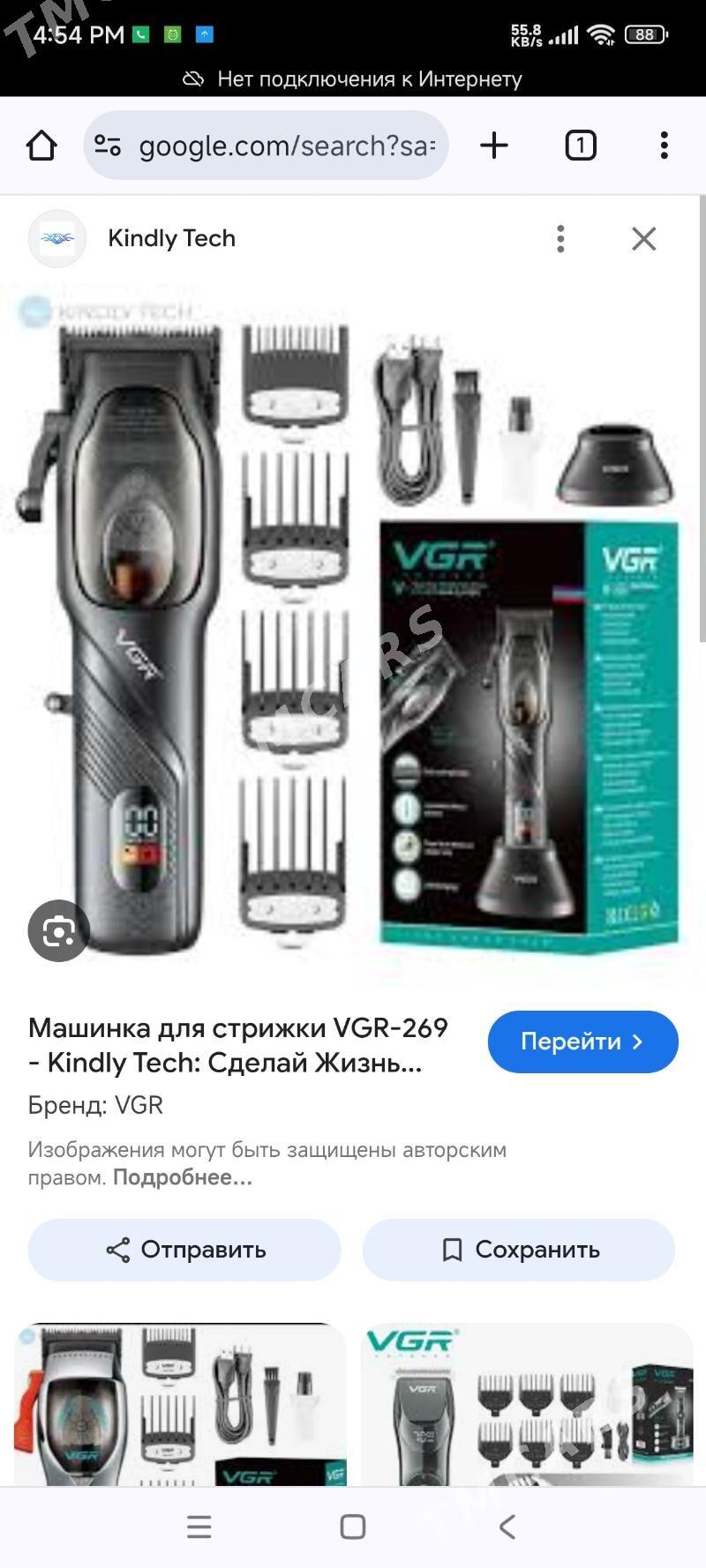Close the image preview panel
706x1568 pixels.
(643, 238)
